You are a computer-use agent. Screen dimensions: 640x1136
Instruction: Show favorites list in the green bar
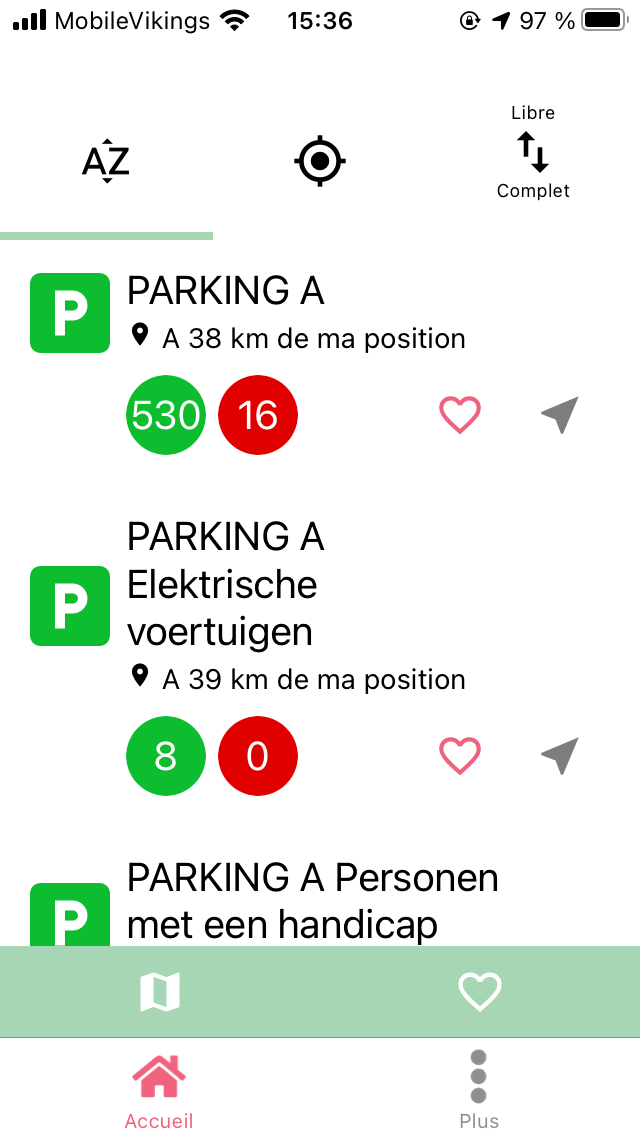(480, 992)
